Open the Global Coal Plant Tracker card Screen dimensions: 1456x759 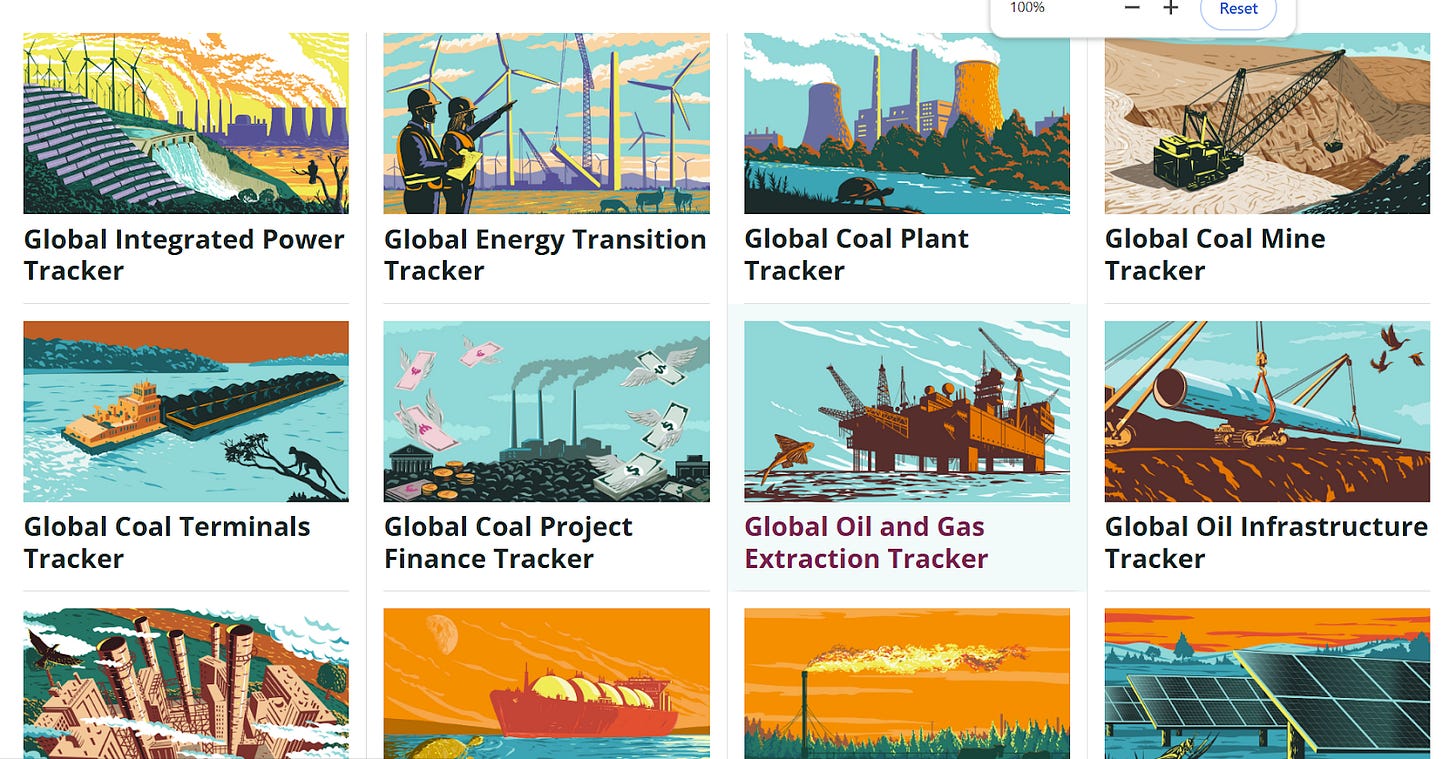coord(856,254)
